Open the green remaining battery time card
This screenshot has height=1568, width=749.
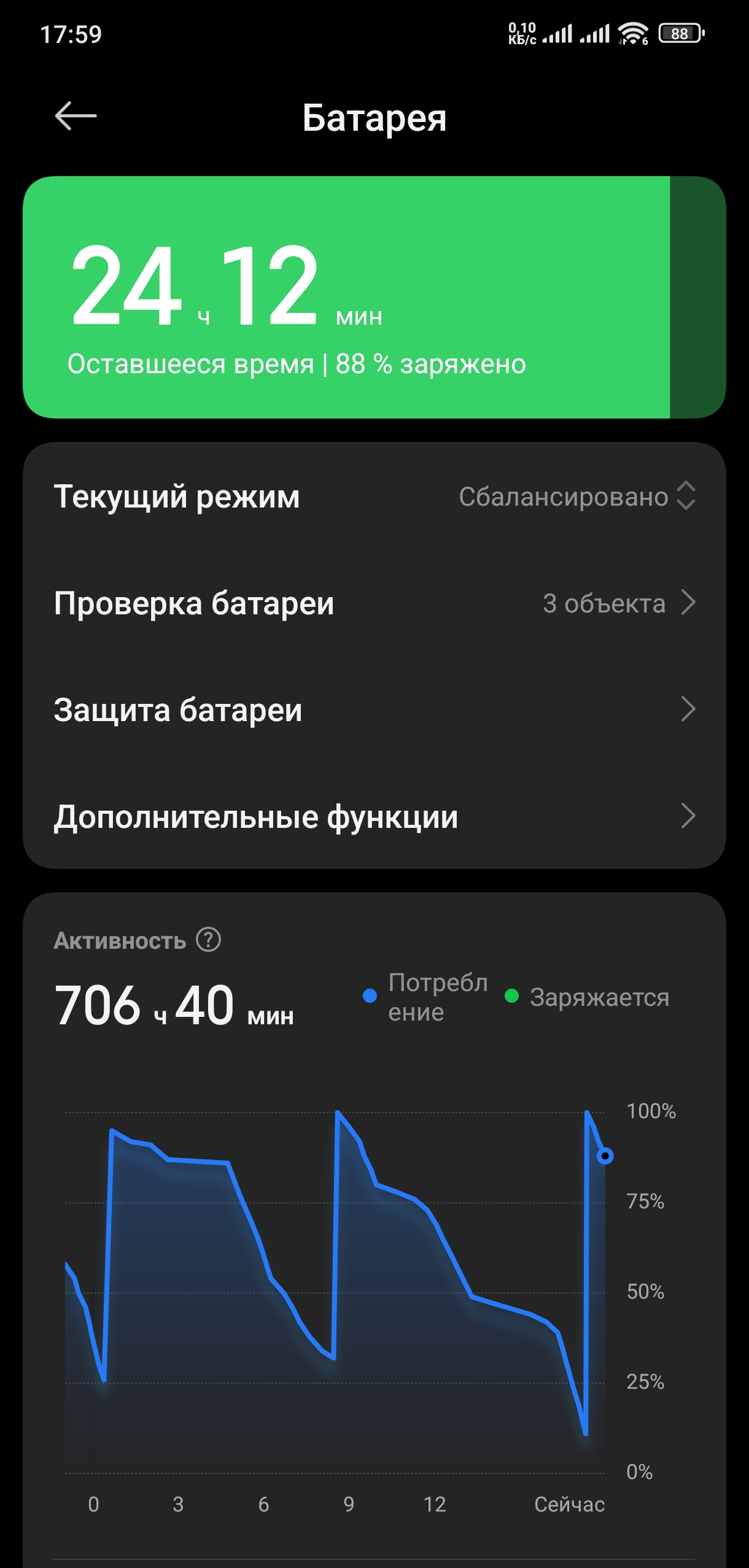point(374,297)
